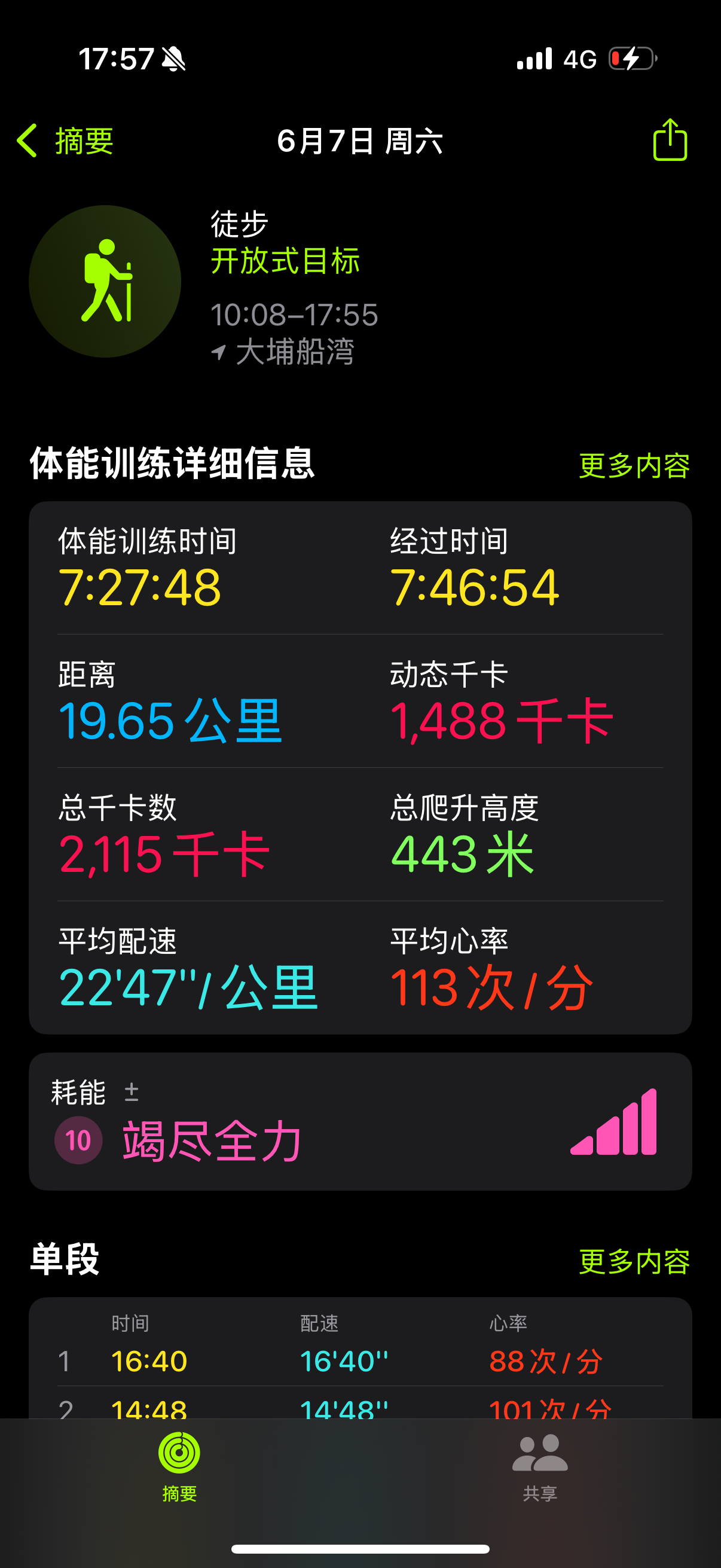Open 更多内容 for 体能训练详细信息
Screen dimensions: 721x1568
click(x=634, y=466)
